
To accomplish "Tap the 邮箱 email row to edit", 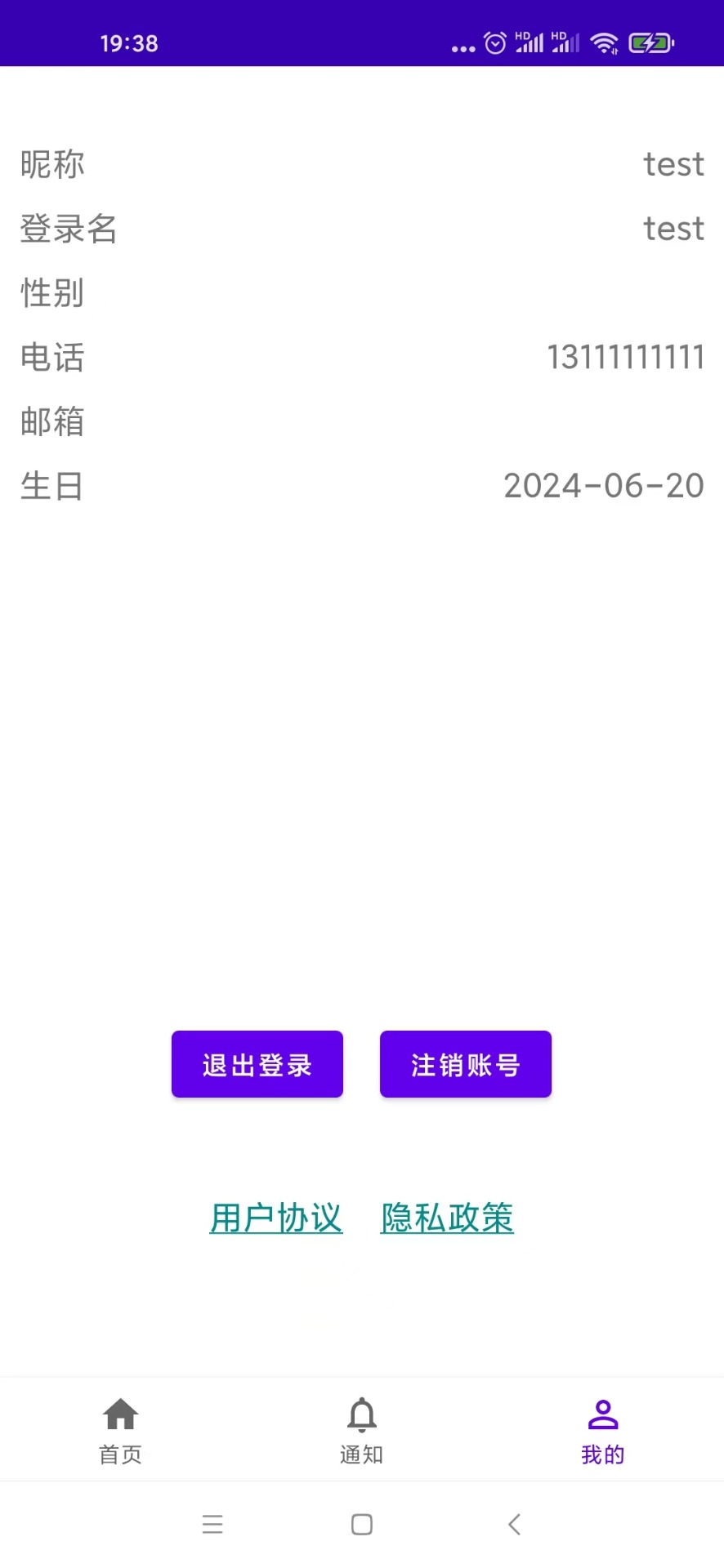I will click(x=362, y=421).
